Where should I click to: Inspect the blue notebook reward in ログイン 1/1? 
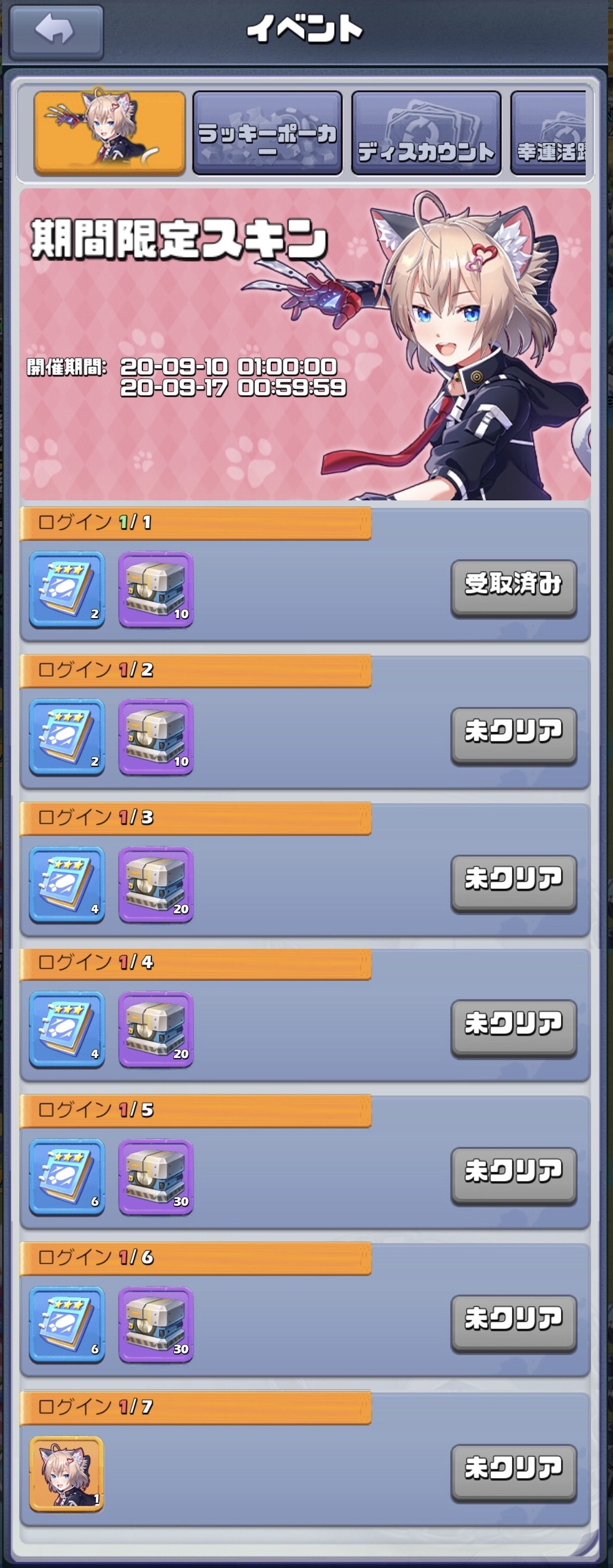click(67, 589)
